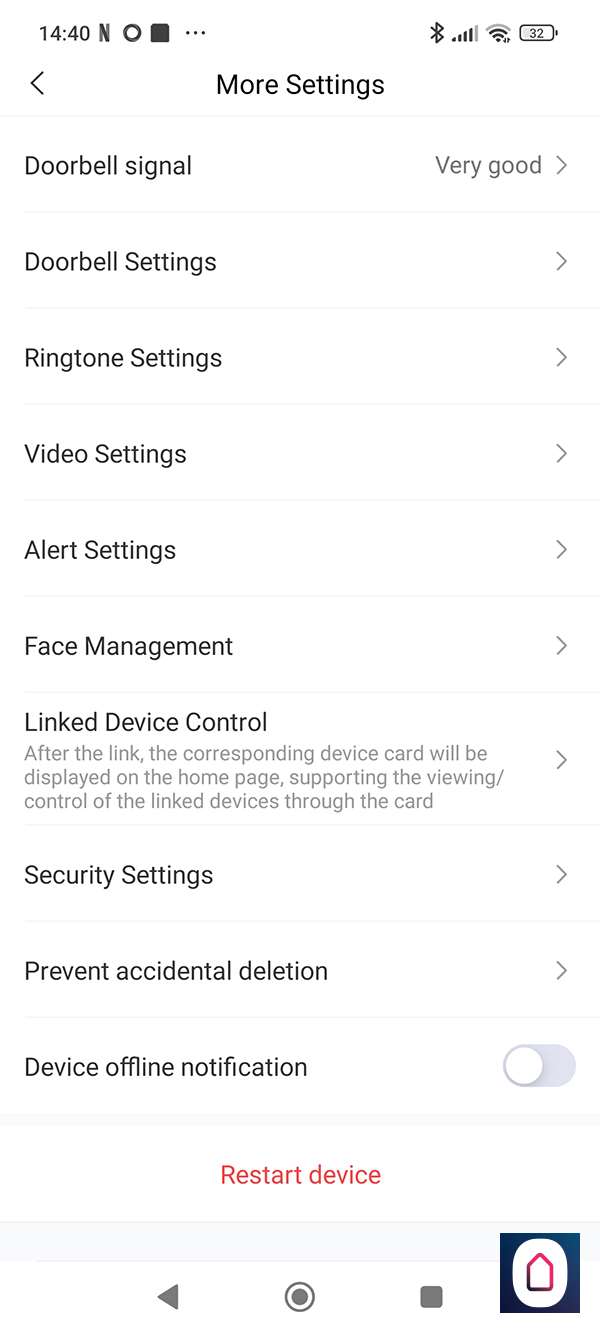
Task: Tap Restart device
Action: [x=300, y=1174]
